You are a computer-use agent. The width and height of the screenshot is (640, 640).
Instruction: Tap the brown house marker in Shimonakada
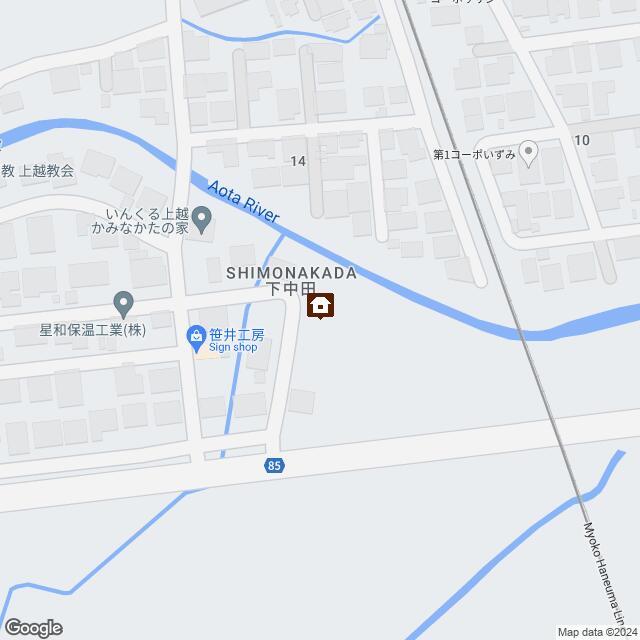[321, 307]
